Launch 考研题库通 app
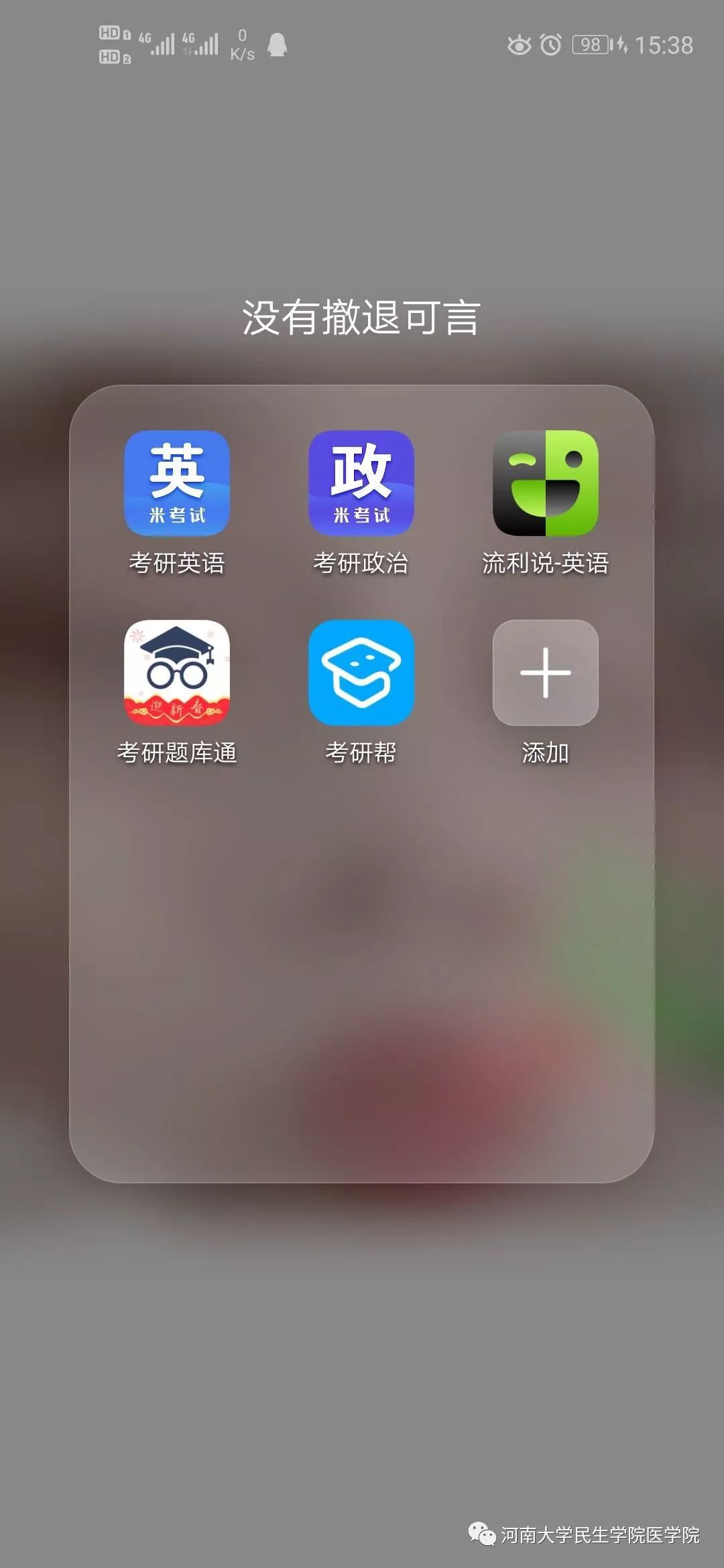 [177, 673]
